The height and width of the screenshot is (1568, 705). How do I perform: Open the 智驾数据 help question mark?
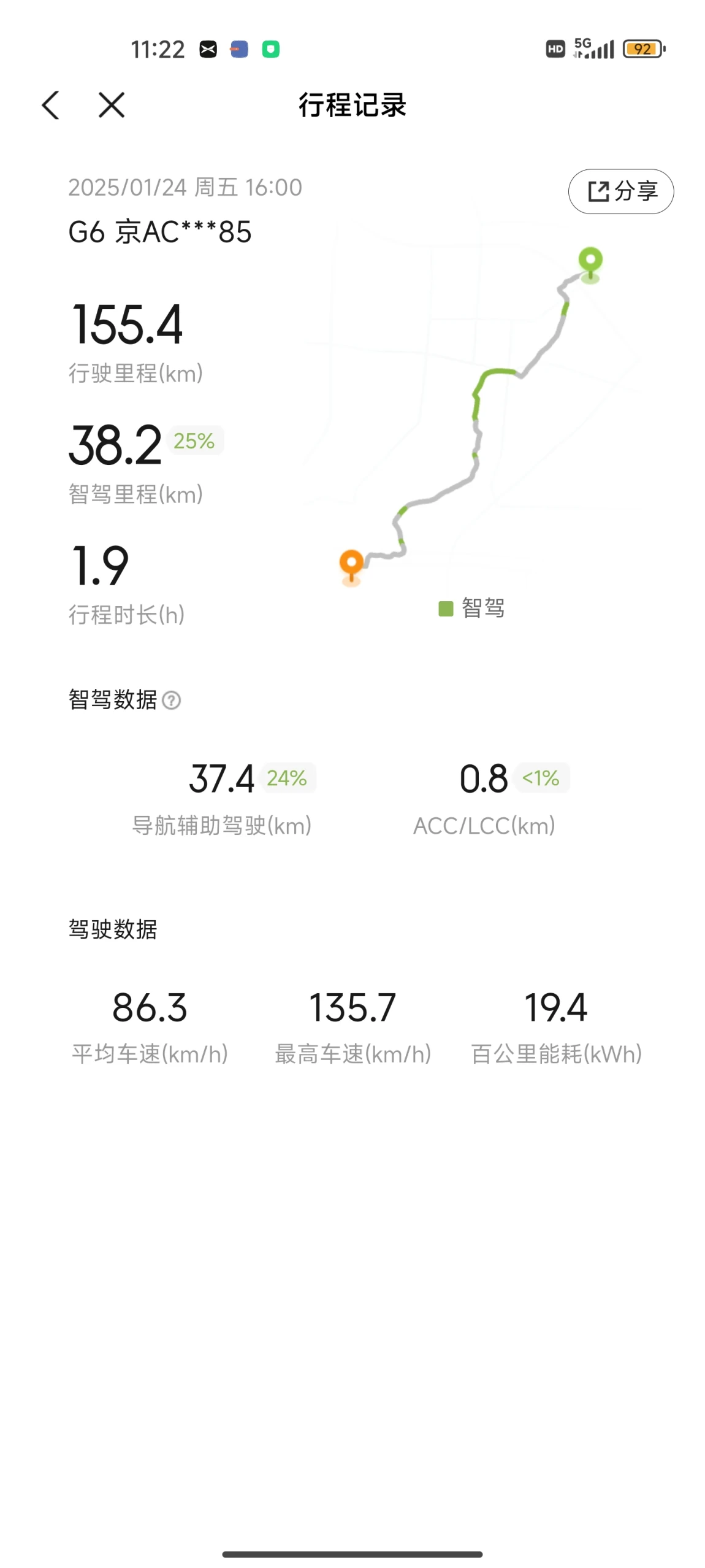pos(172,700)
